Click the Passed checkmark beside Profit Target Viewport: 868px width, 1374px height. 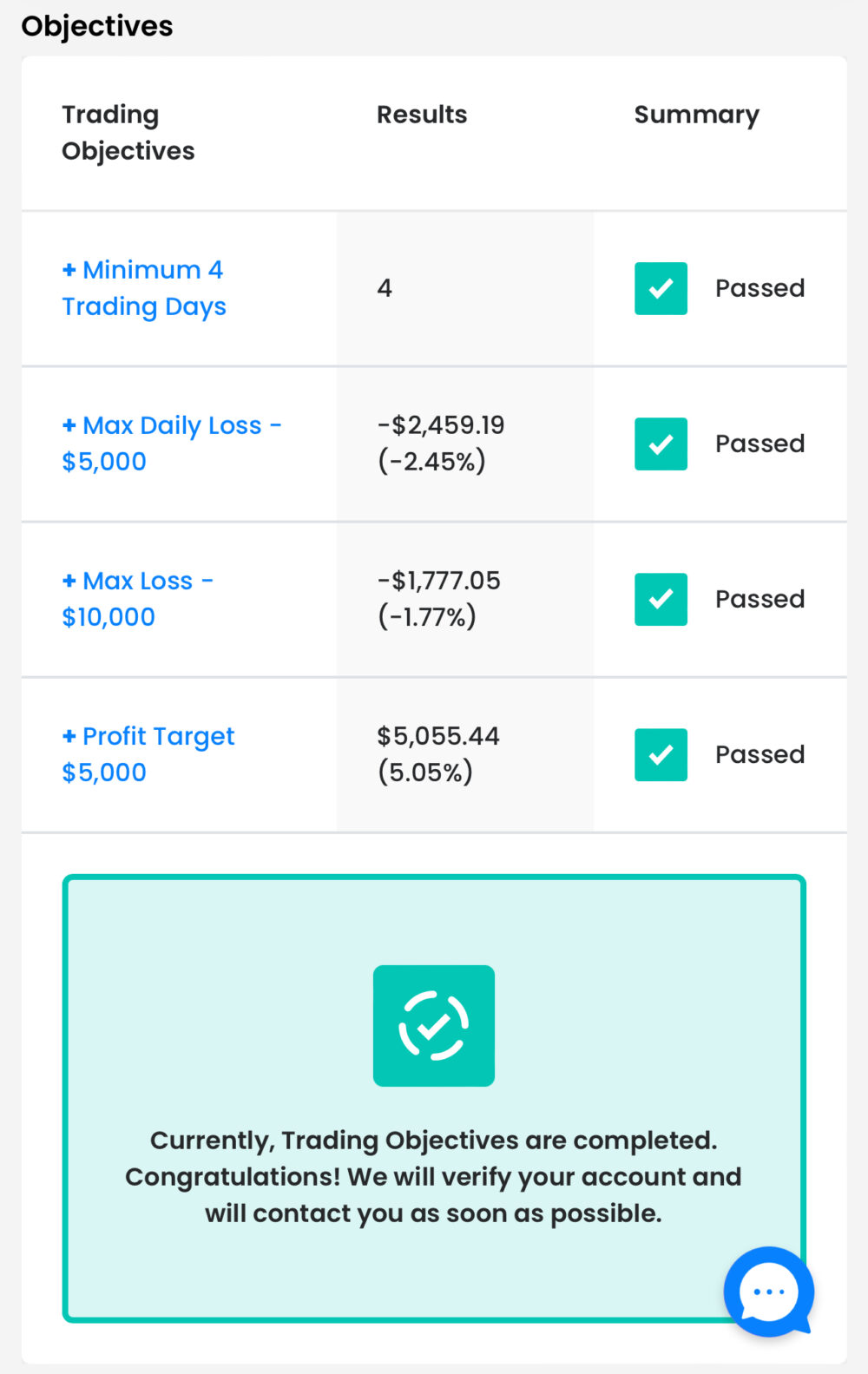click(661, 754)
